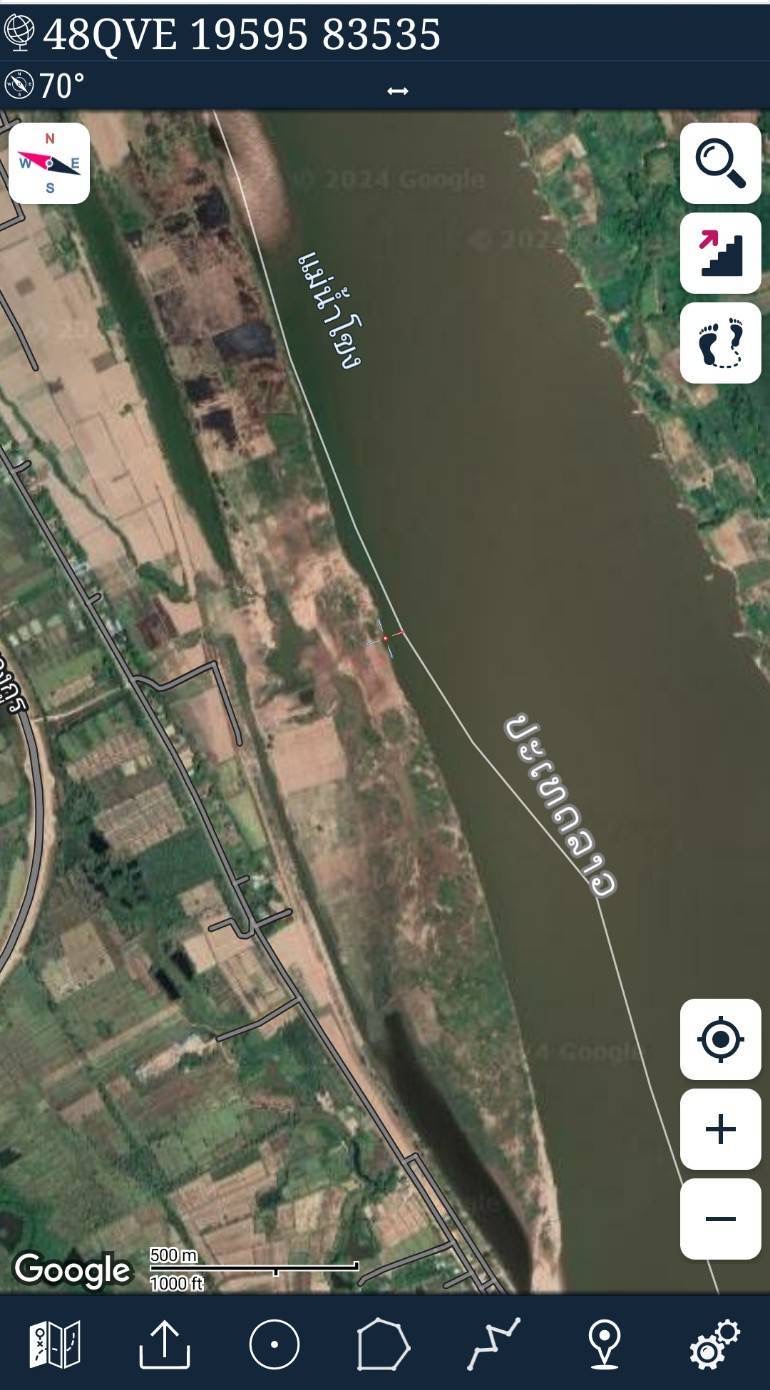
Task: Select the circle drawing tool
Action: [274, 1344]
